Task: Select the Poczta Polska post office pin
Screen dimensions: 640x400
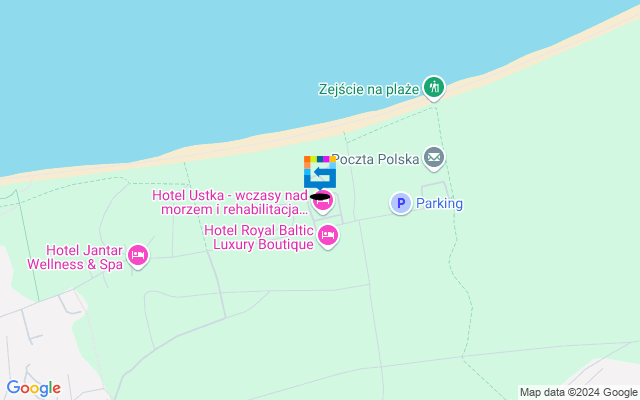Action: pyautogui.click(x=434, y=157)
